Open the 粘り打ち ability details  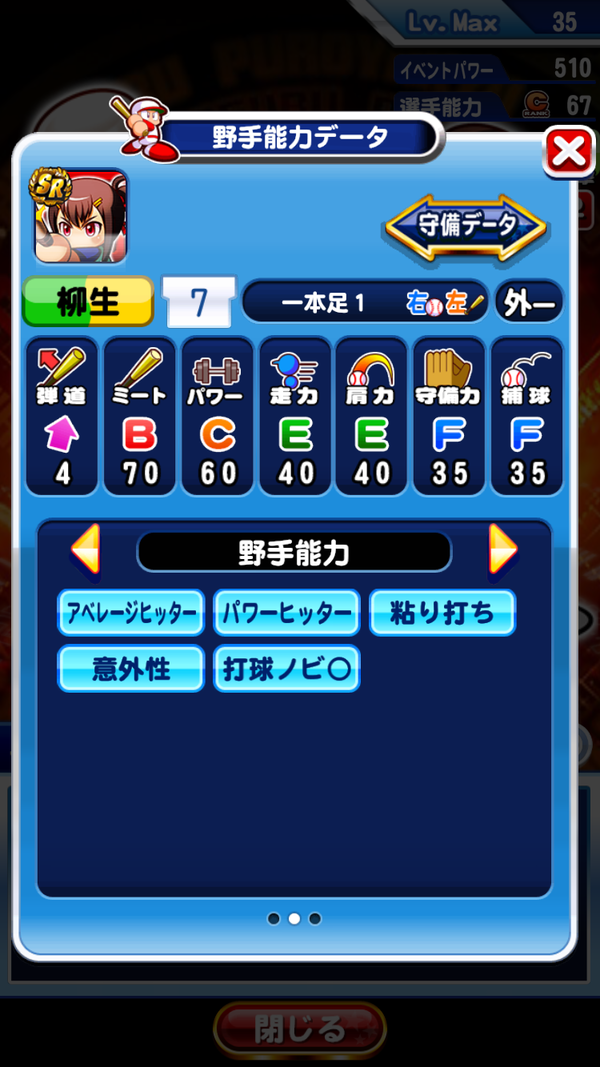(x=442, y=612)
